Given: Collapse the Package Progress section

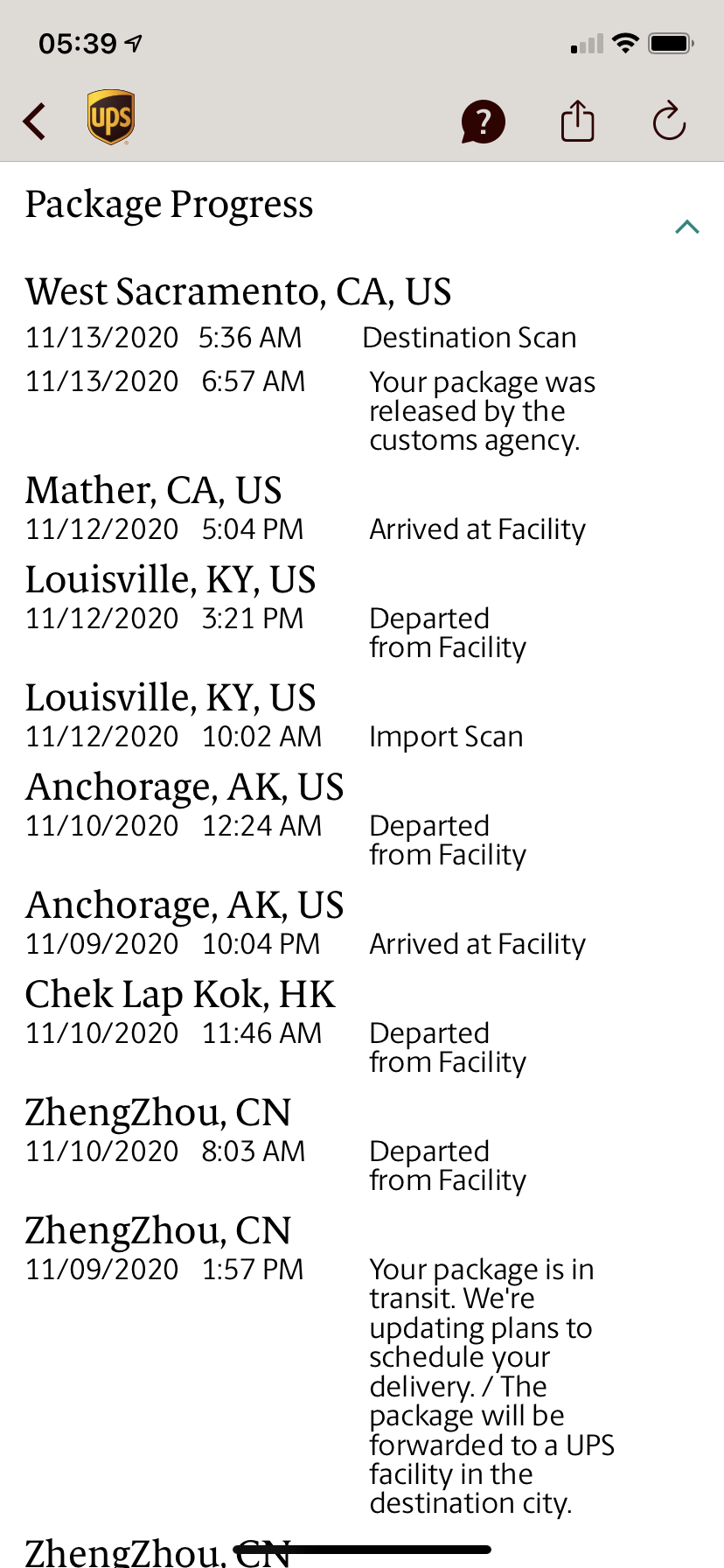Looking at the screenshot, I should pos(687,227).
